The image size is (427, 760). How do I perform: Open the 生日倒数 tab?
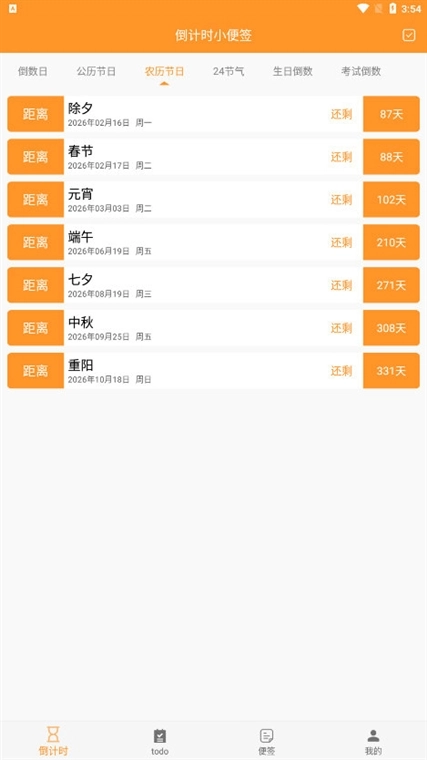[293, 72]
